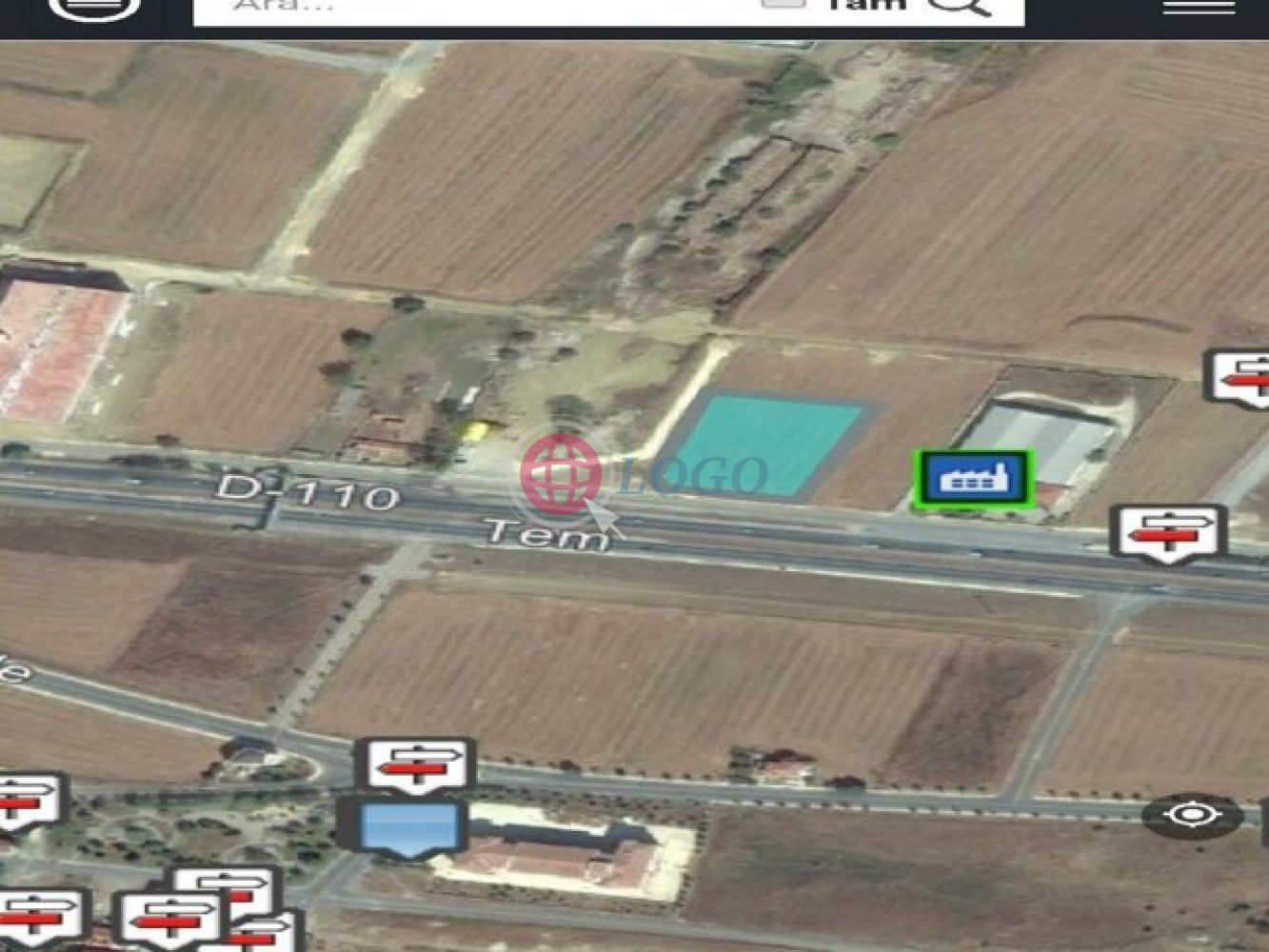This screenshot has width=1269, height=952.
Task: Tap the signpost marker above blue rectangle
Action: 416,764
